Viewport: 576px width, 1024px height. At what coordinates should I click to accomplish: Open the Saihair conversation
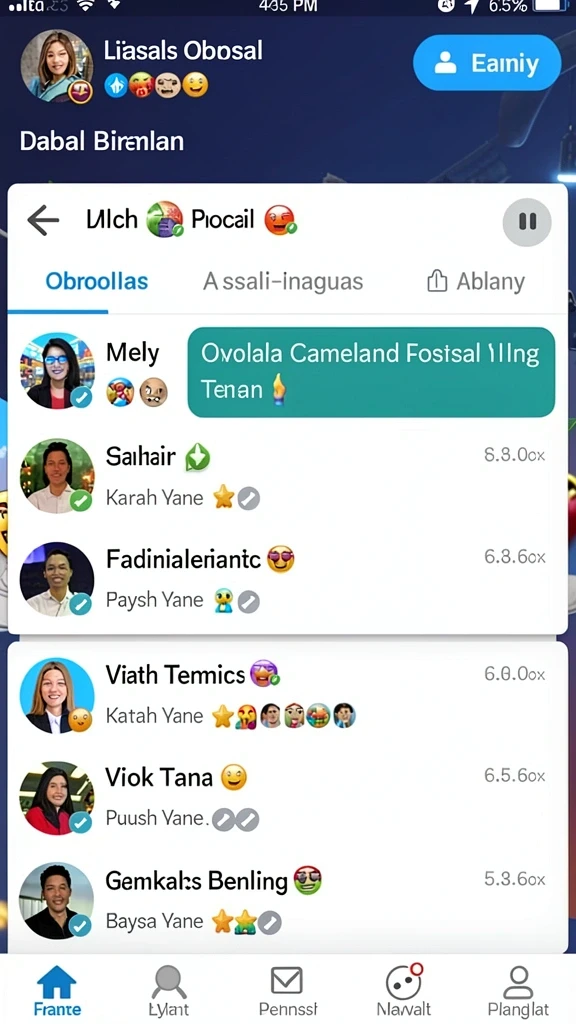[x=287, y=475]
